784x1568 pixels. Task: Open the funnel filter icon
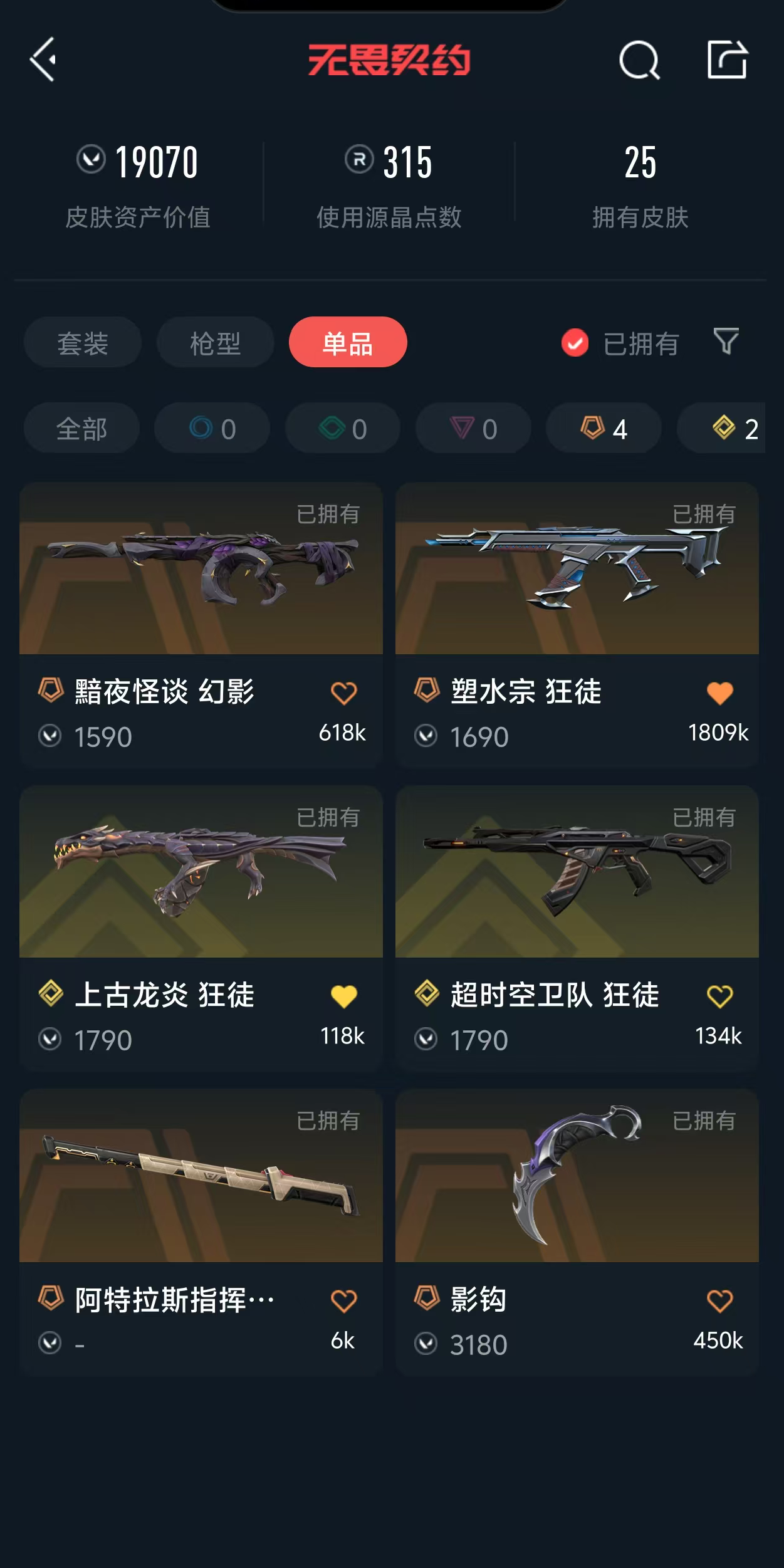tap(726, 342)
